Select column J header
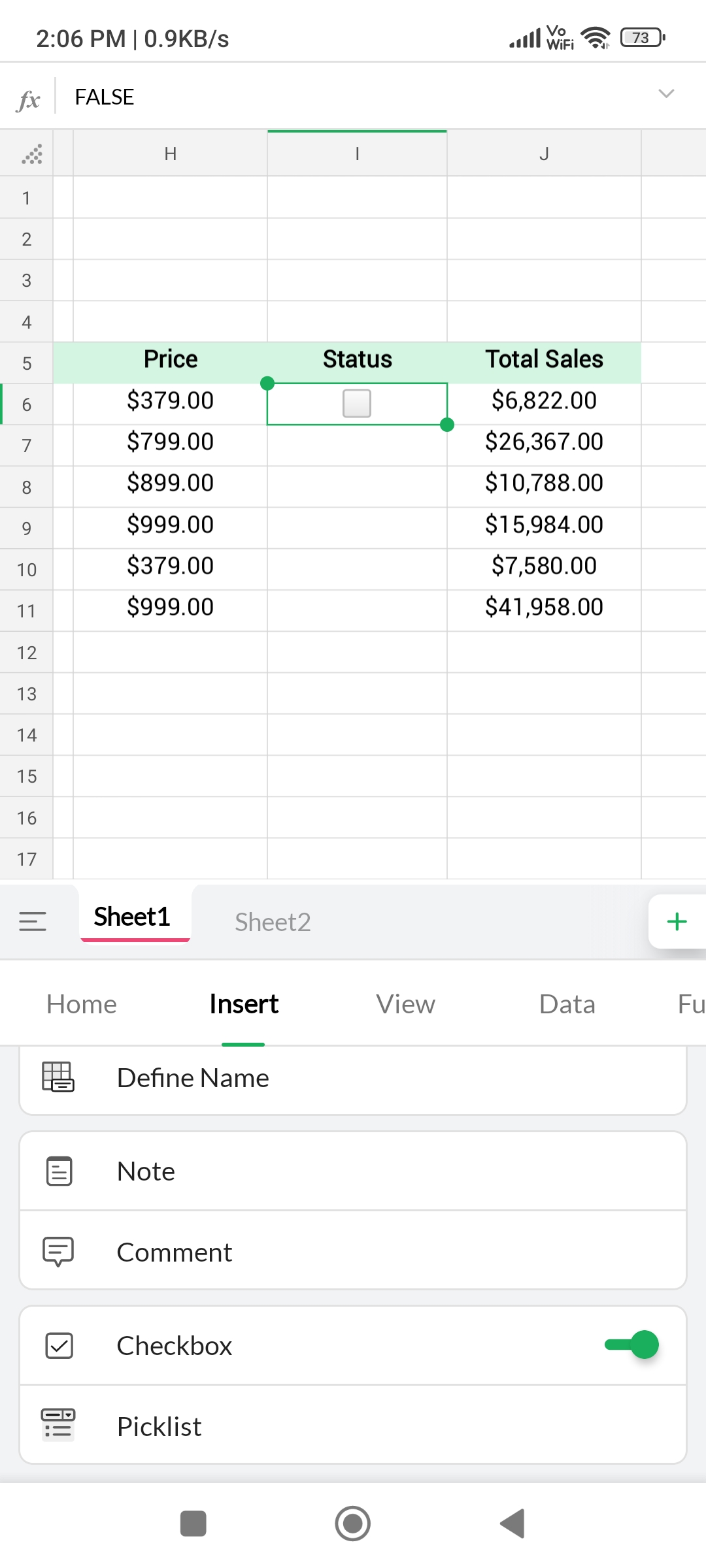Screen dimensions: 706x1568 click(x=544, y=154)
